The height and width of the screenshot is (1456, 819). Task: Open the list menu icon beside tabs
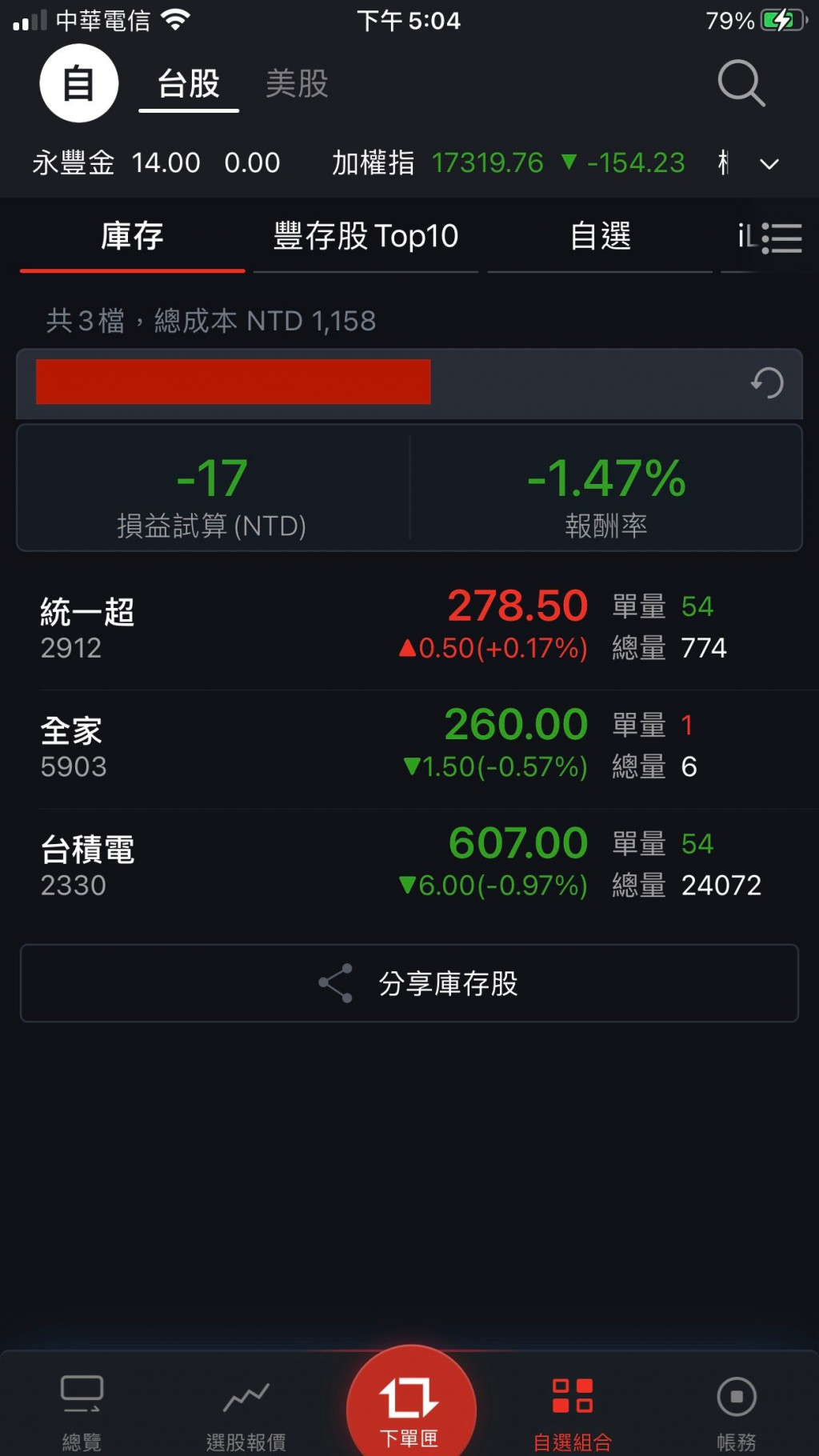click(x=781, y=238)
